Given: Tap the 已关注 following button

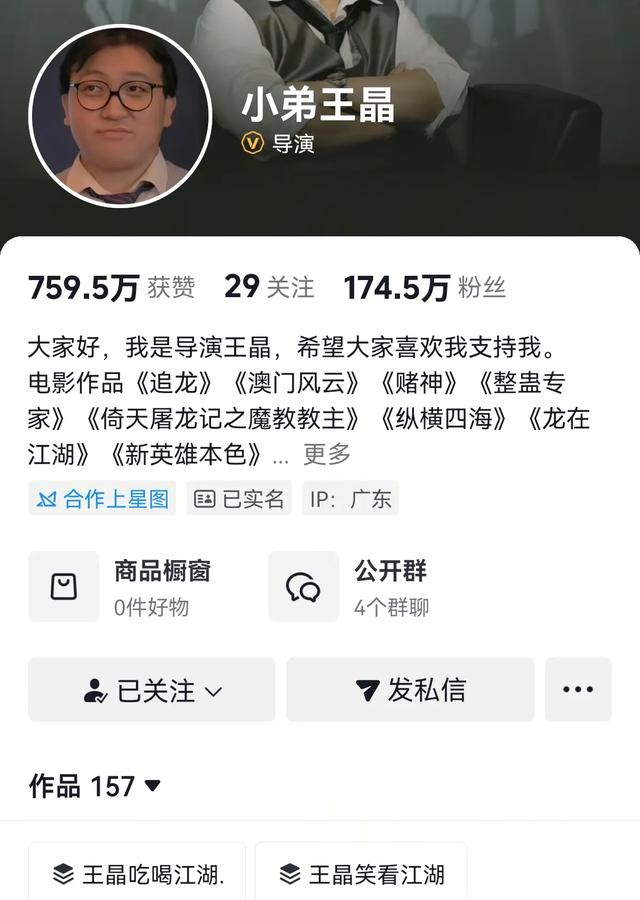Looking at the screenshot, I should click(x=152, y=690).
